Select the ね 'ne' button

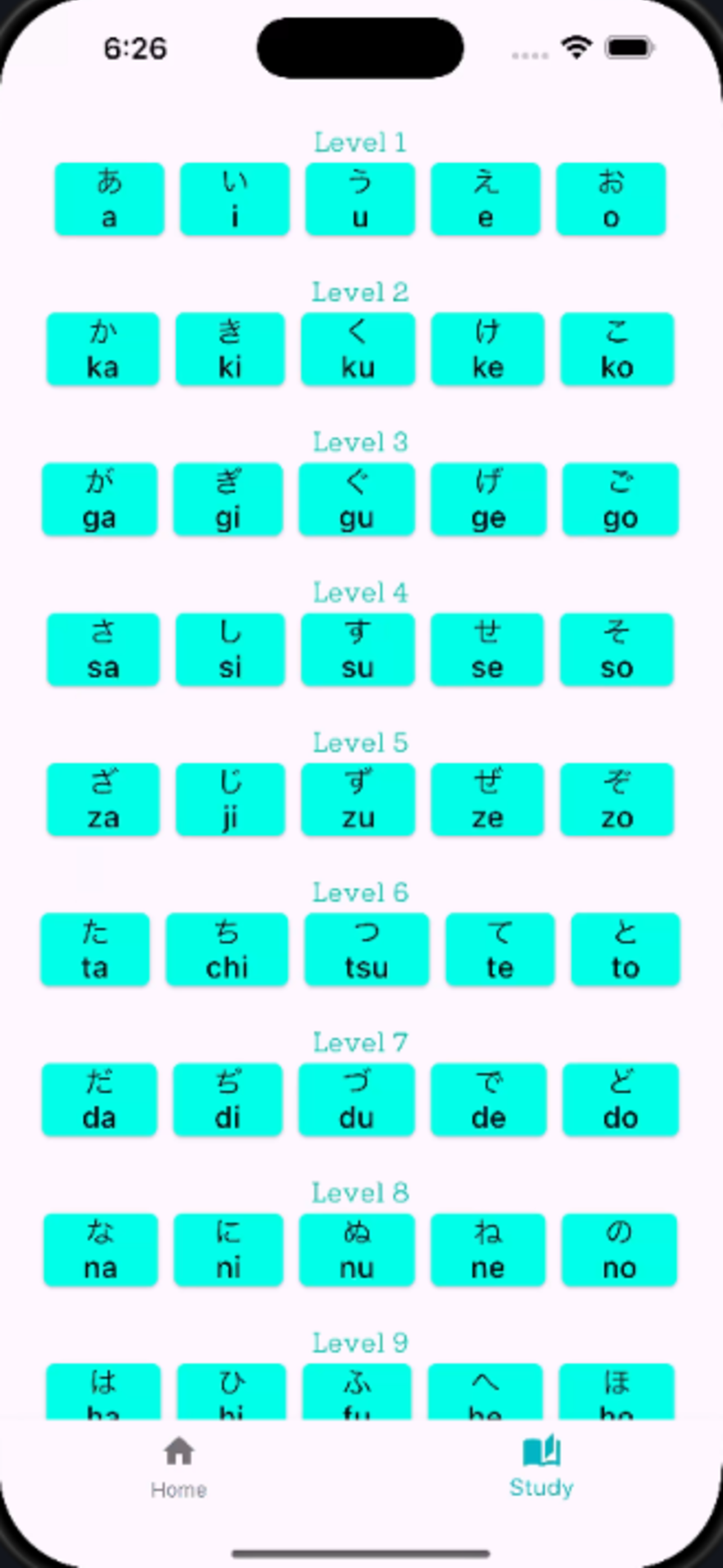click(x=488, y=1250)
